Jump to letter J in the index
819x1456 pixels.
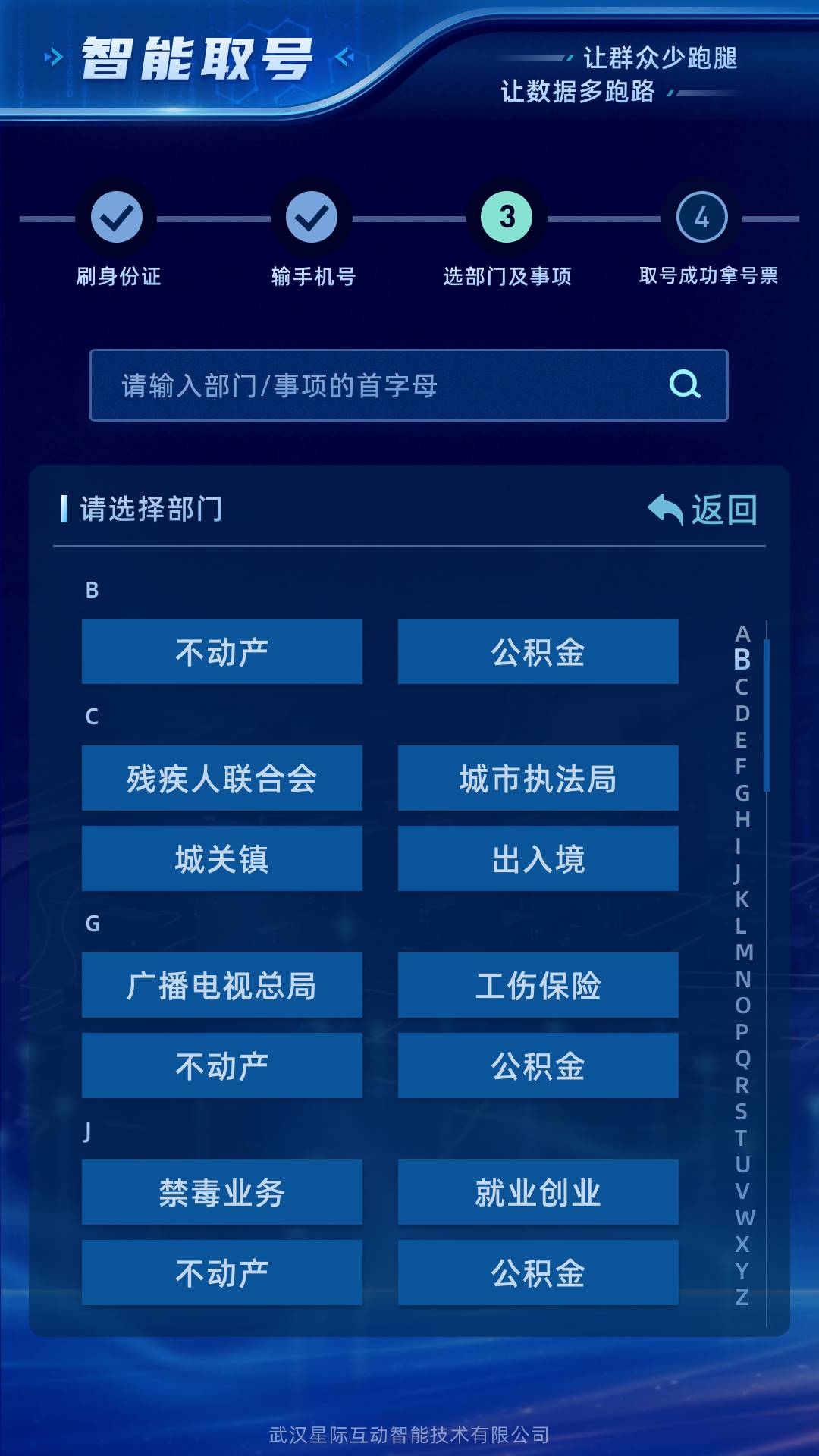point(738,874)
